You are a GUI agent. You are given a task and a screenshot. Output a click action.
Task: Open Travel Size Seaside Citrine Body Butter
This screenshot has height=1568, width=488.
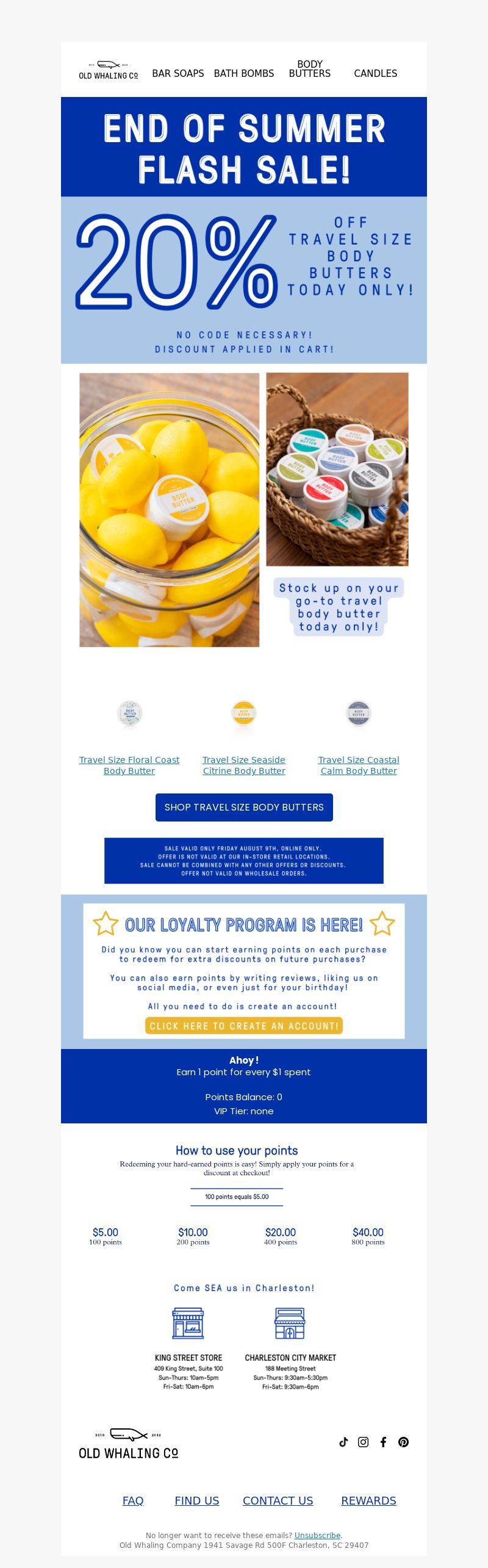coord(244,765)
